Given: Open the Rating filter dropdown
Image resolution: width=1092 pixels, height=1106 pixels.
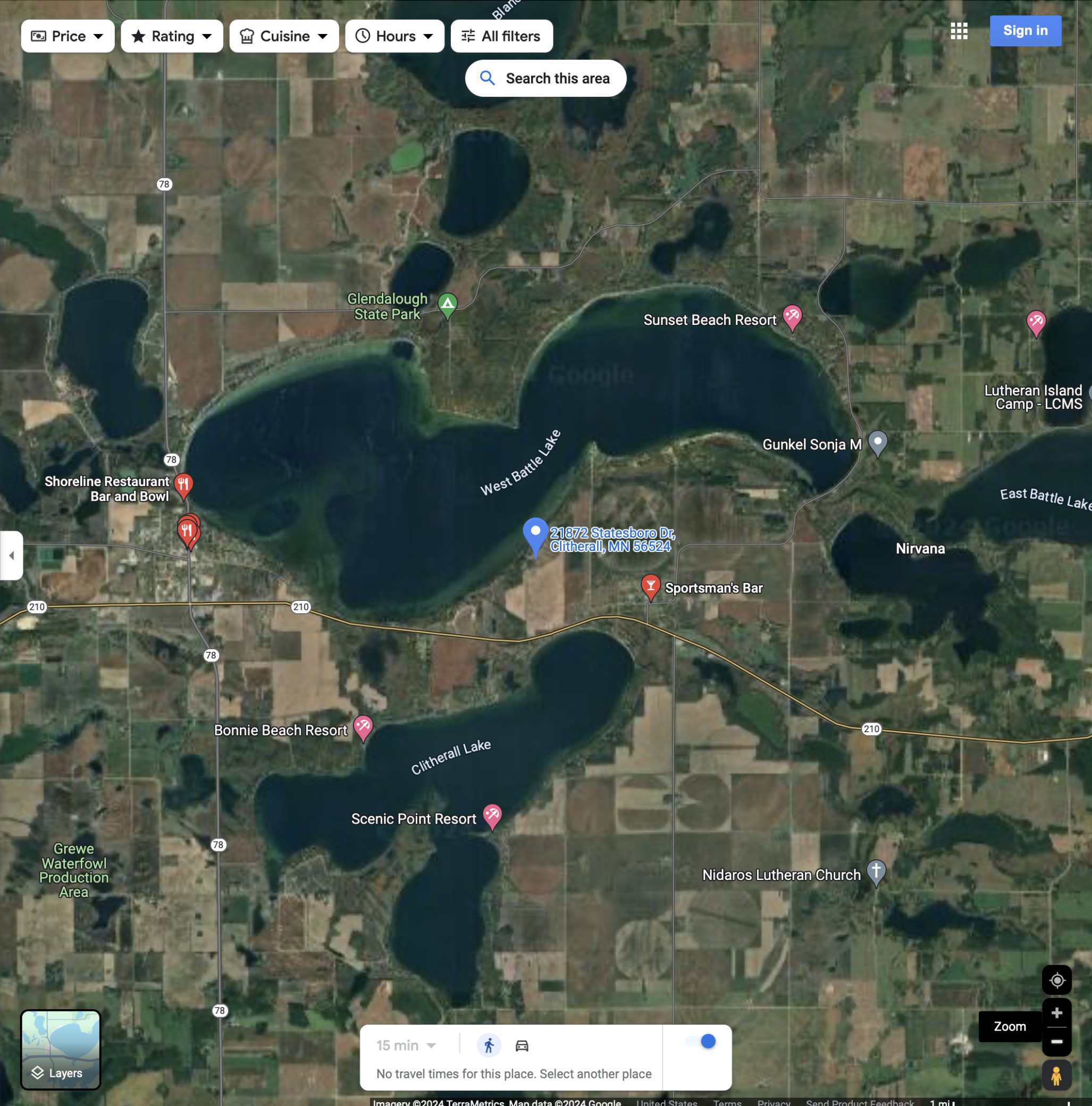Looking at the screenshot, I should click(x=172, y=36).
